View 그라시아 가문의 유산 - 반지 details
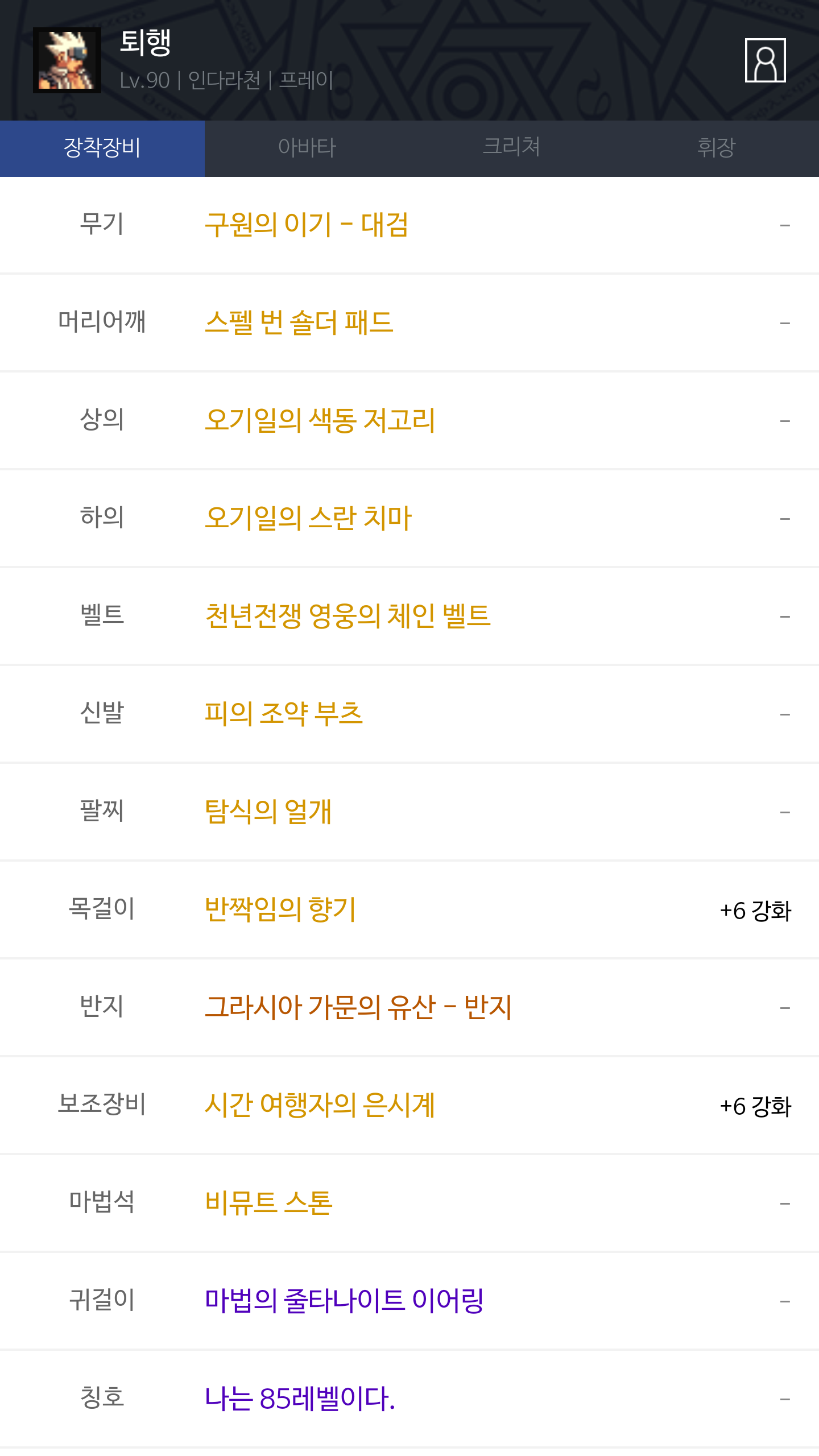Viewport: 819px width, 1456px height. click(x=358, y=1008)
